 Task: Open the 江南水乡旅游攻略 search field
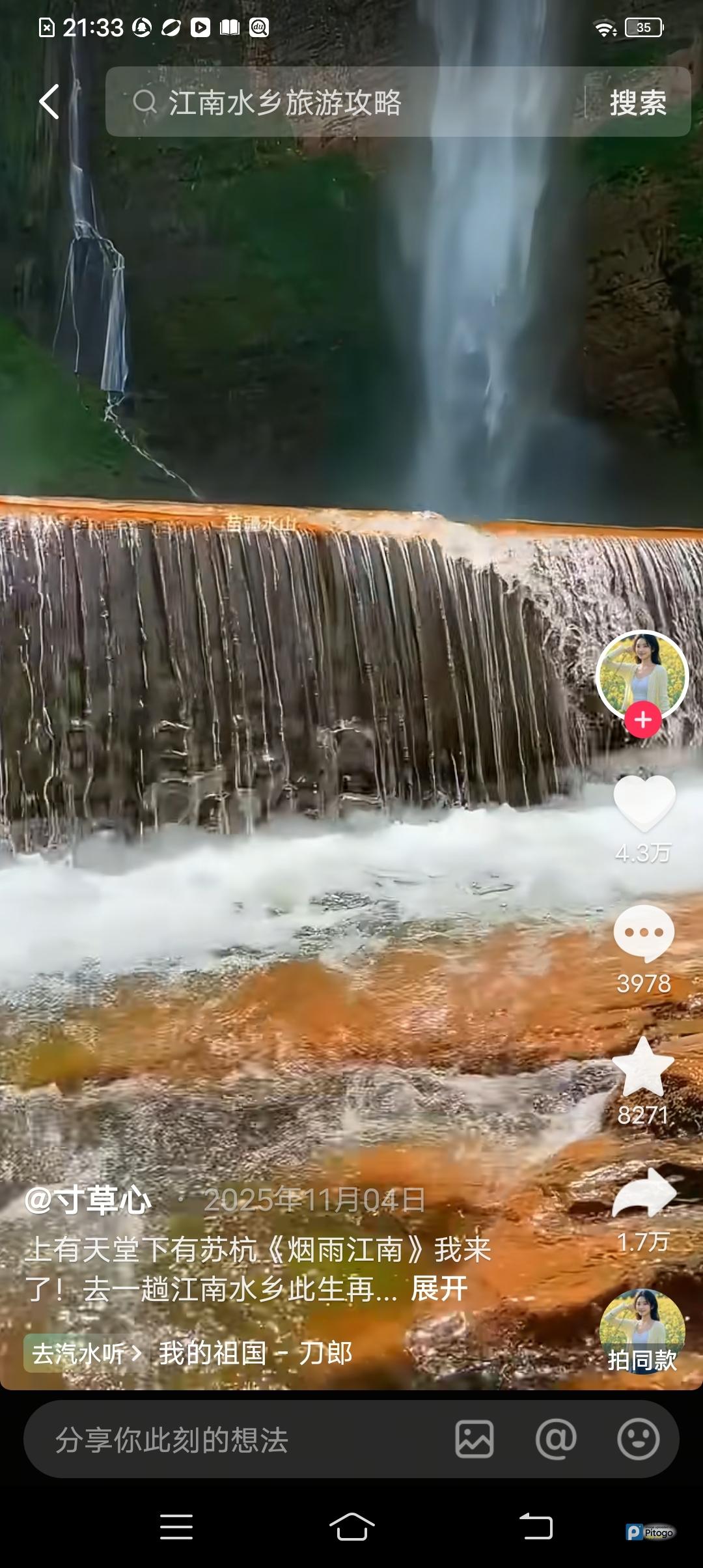345,102
